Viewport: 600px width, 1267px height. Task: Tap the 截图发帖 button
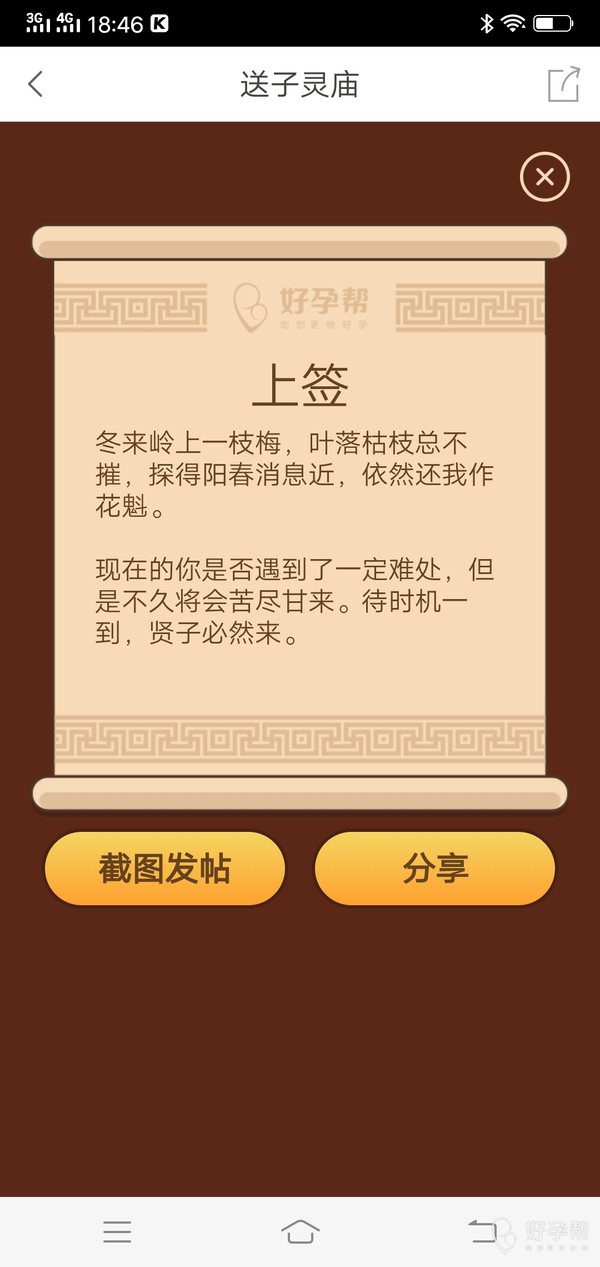(x=165, y=868)
